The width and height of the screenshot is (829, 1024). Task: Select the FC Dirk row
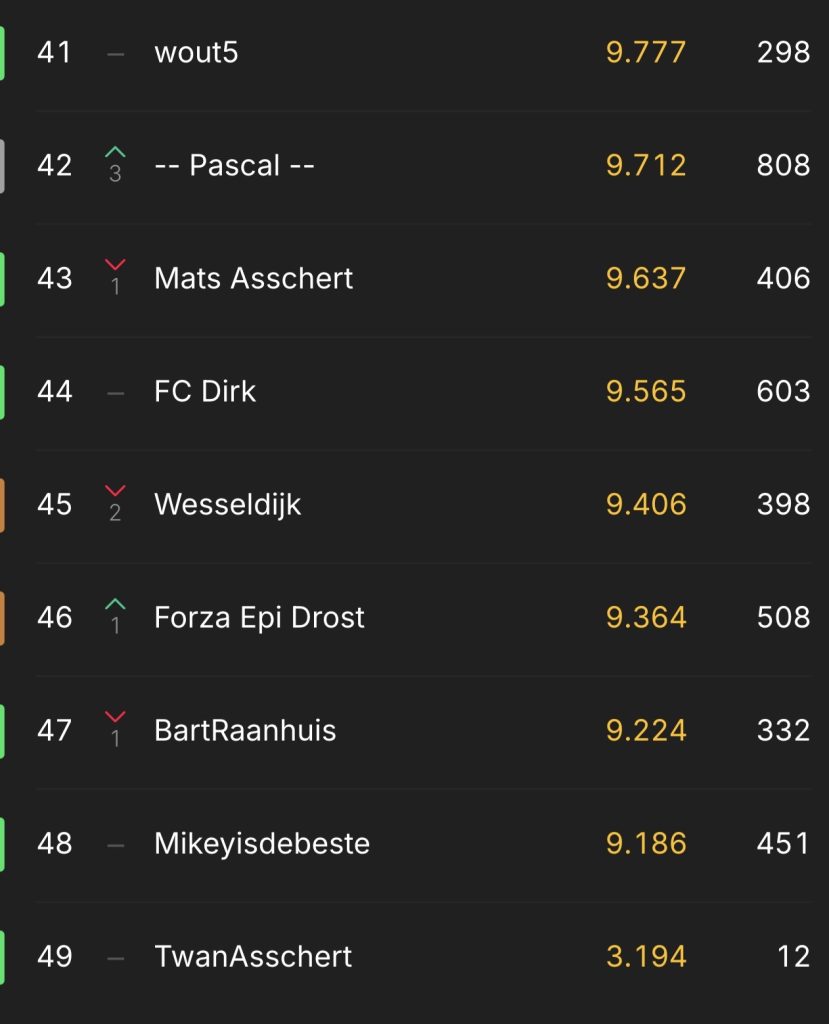(205, 391)
